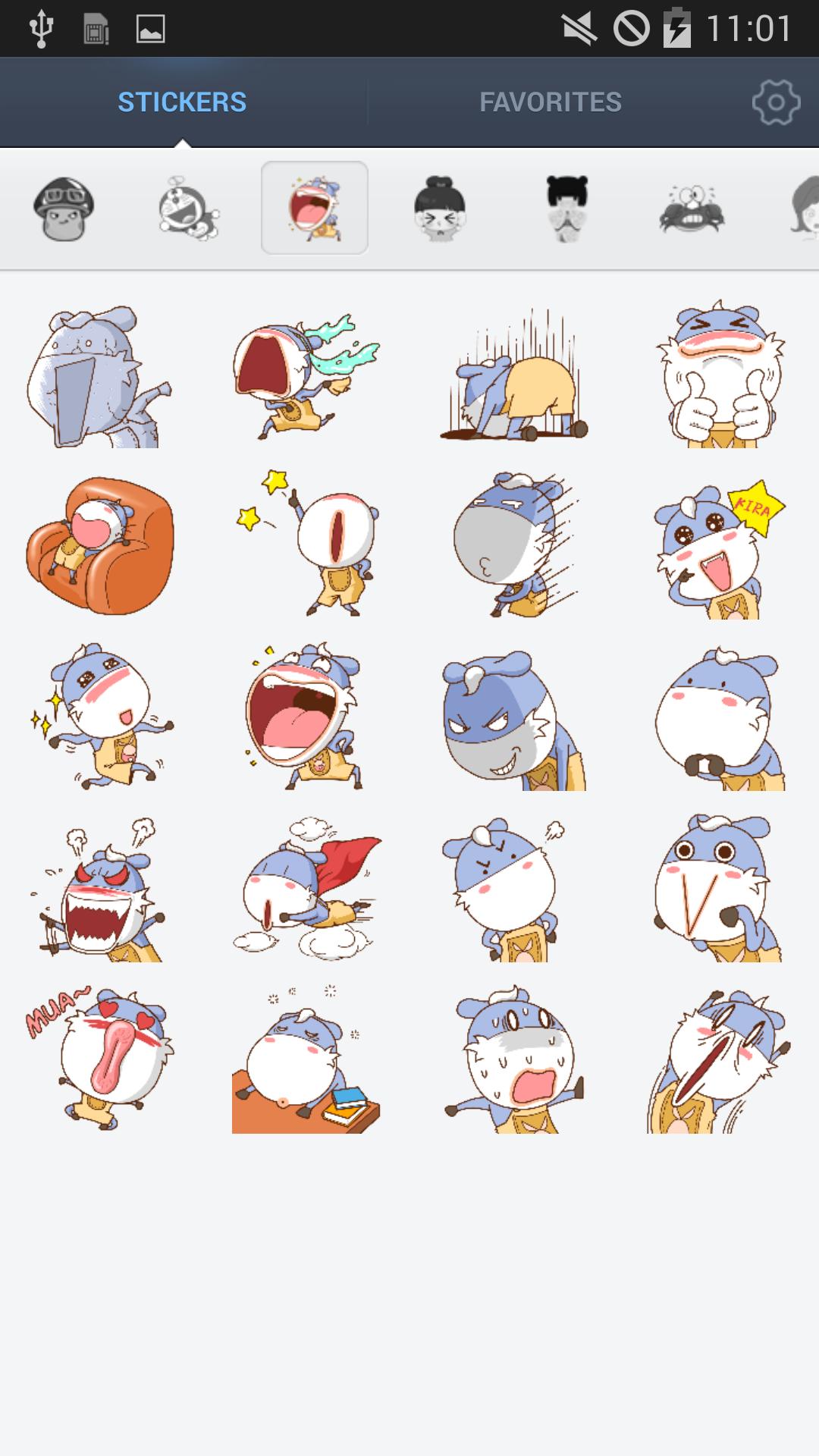The height and width of the screenshot is (1456, 819).
Task: Open the crab sticker pack
Action: (x=691, y=209)
